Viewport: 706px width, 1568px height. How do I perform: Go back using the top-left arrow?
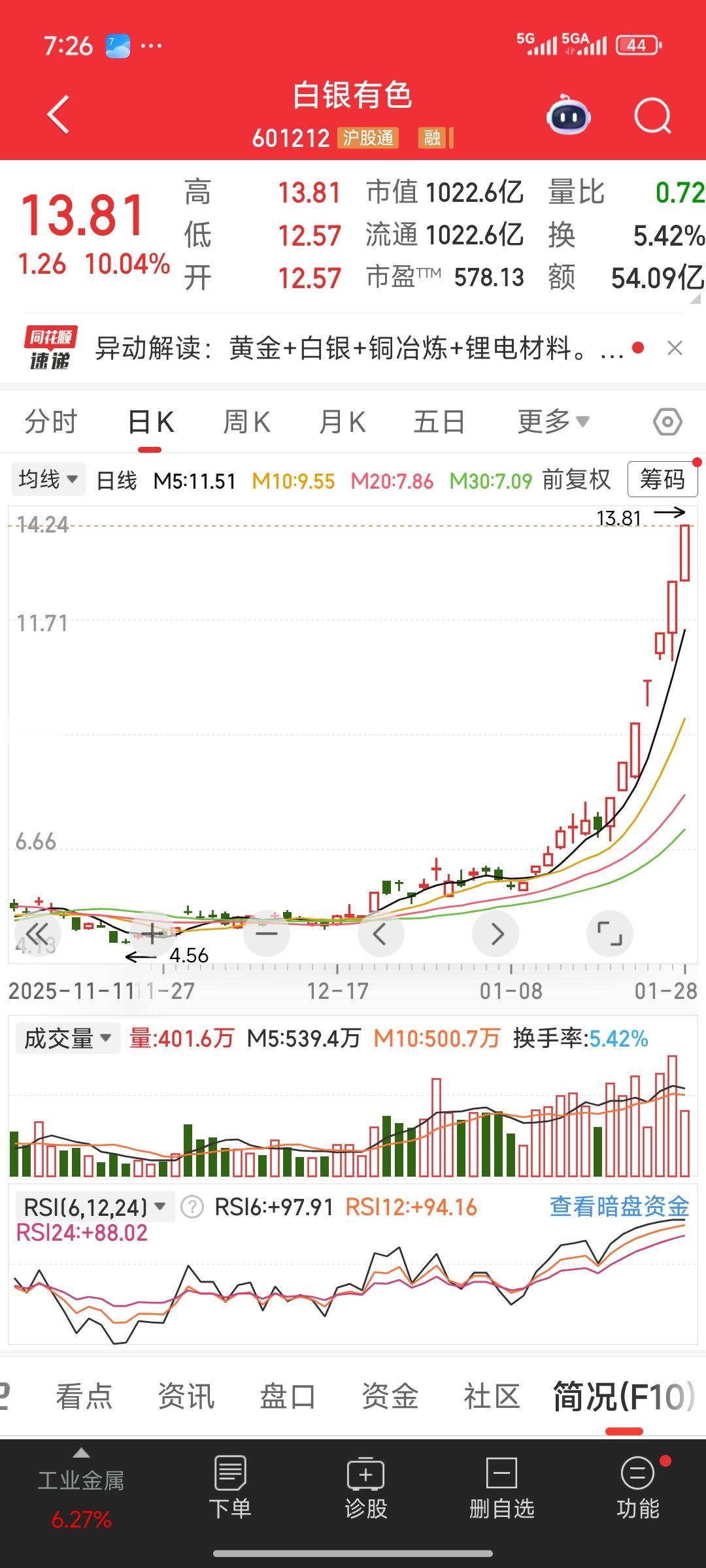point(58,115)
